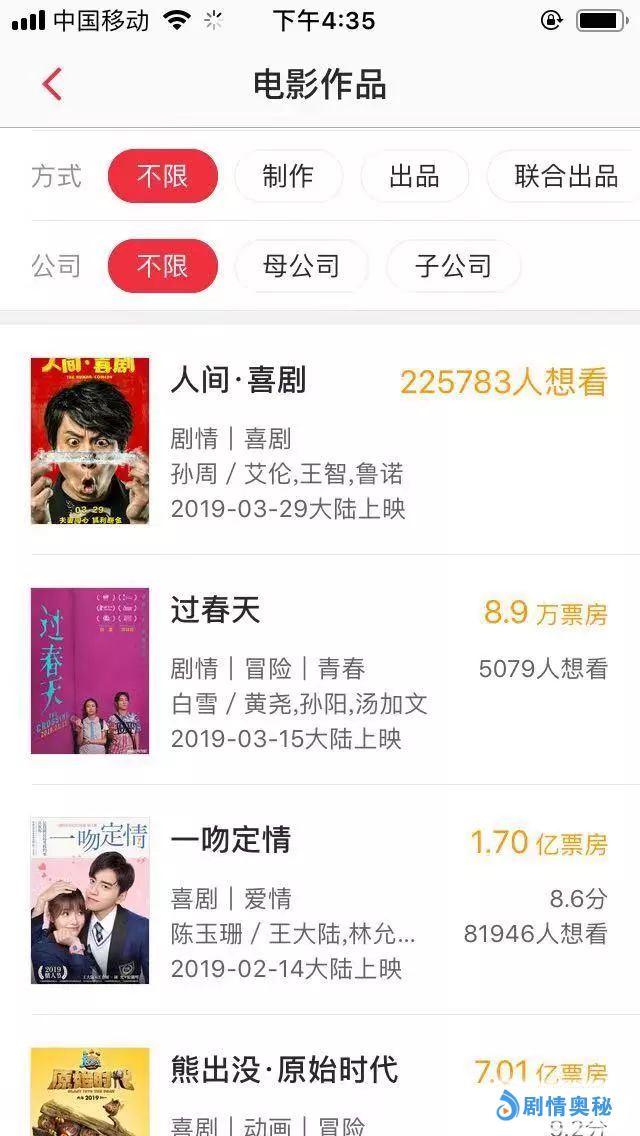Filter by 子公司
The image size is (640, 1136).
click(x=453, y=266)
